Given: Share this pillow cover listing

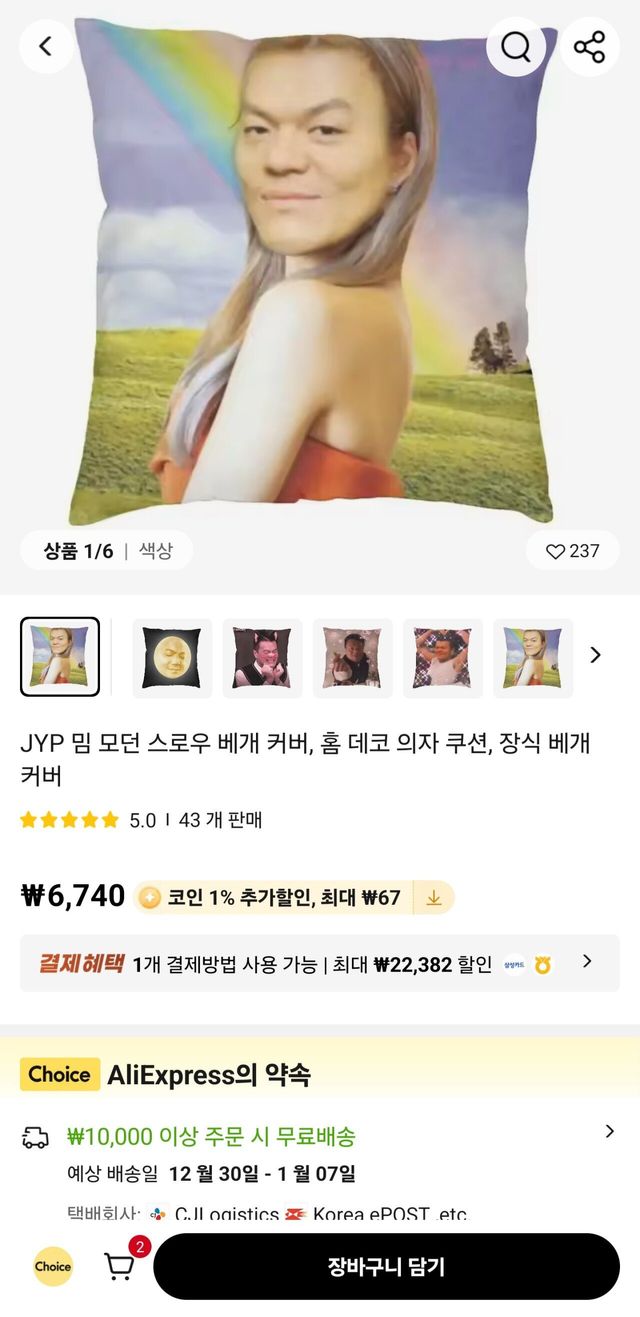Looking at the screenshot, I should click(589, 47).
